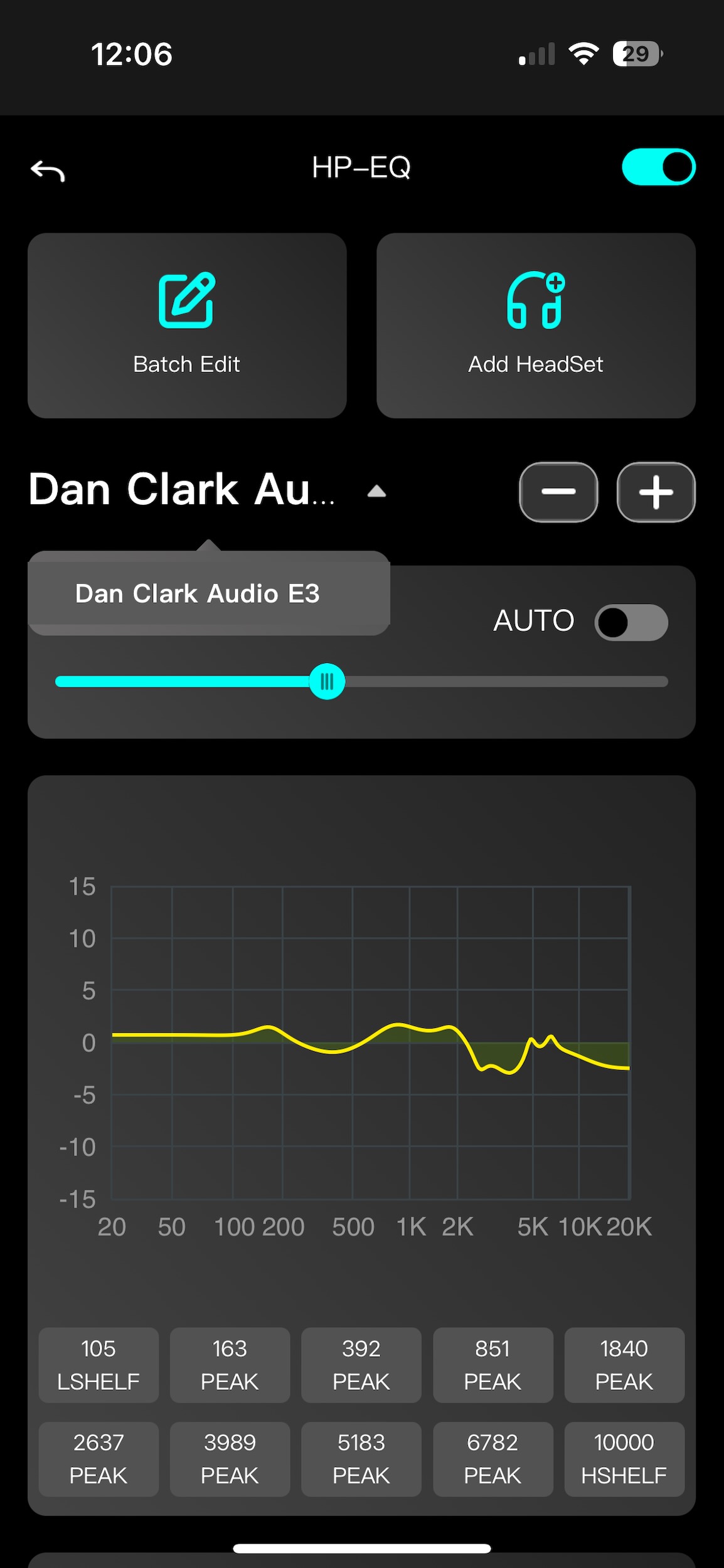Edit the 163 PEAK band
Image resolution: width=724 pixels, height=1568 pixels.
tap(230, 1365)
